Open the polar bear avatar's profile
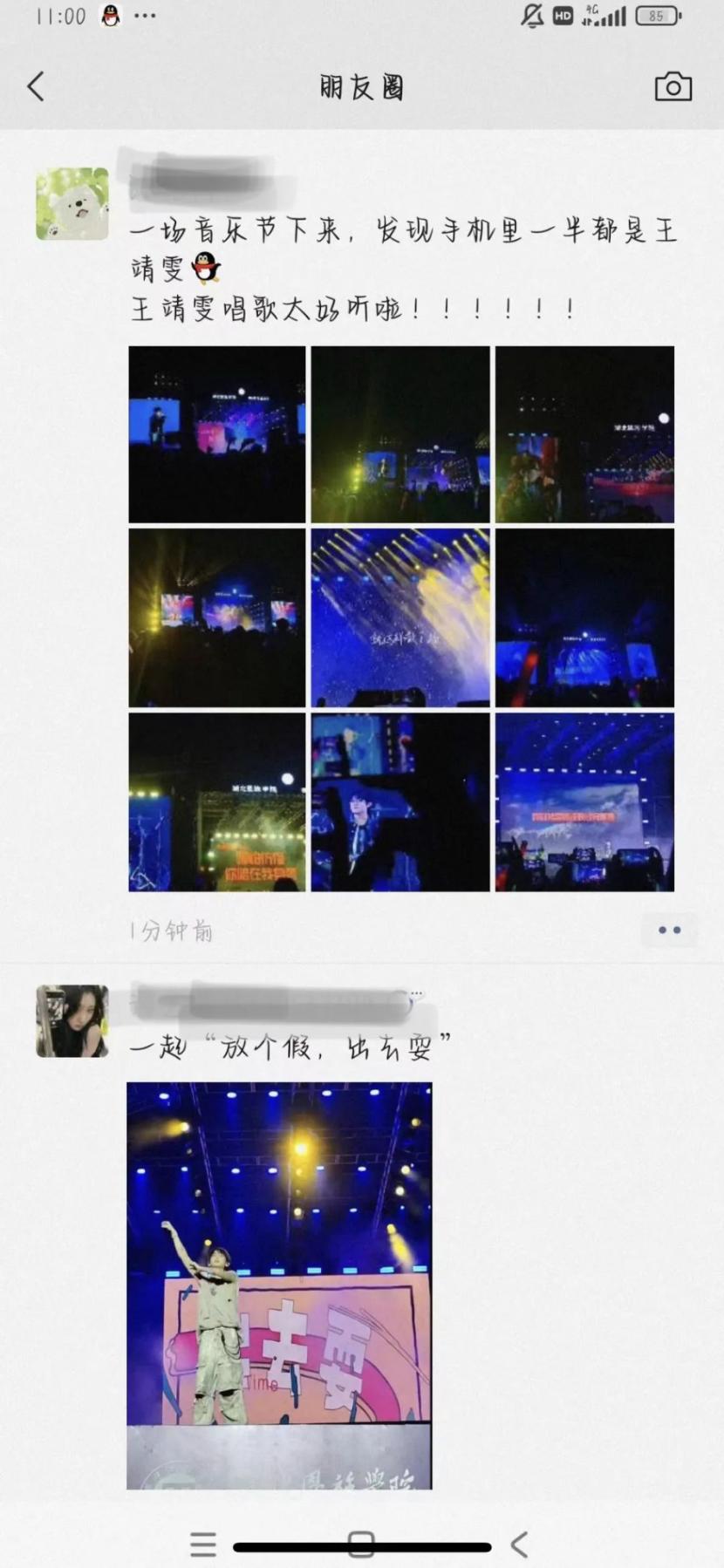 pos(72,204)
